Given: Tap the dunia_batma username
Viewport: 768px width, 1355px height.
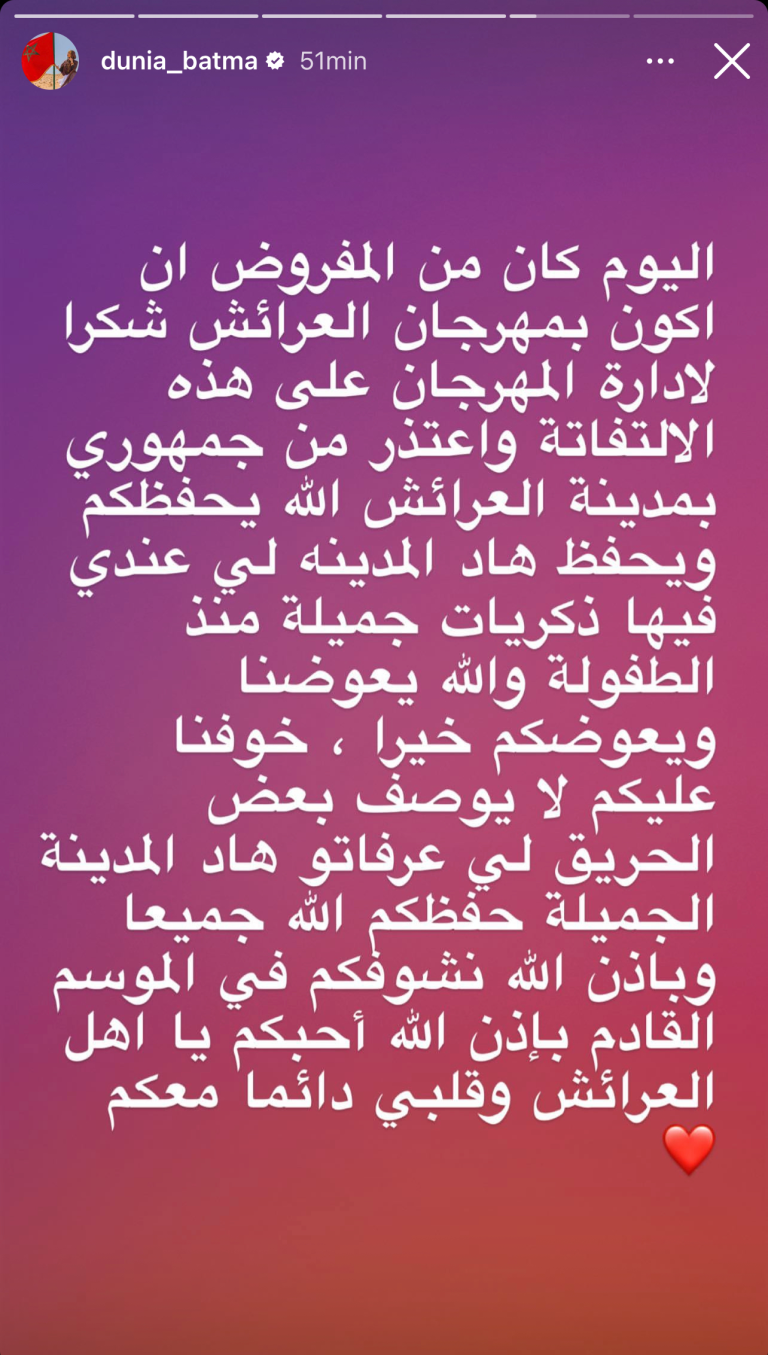Looking at the screenshot, I should (179, 61).
